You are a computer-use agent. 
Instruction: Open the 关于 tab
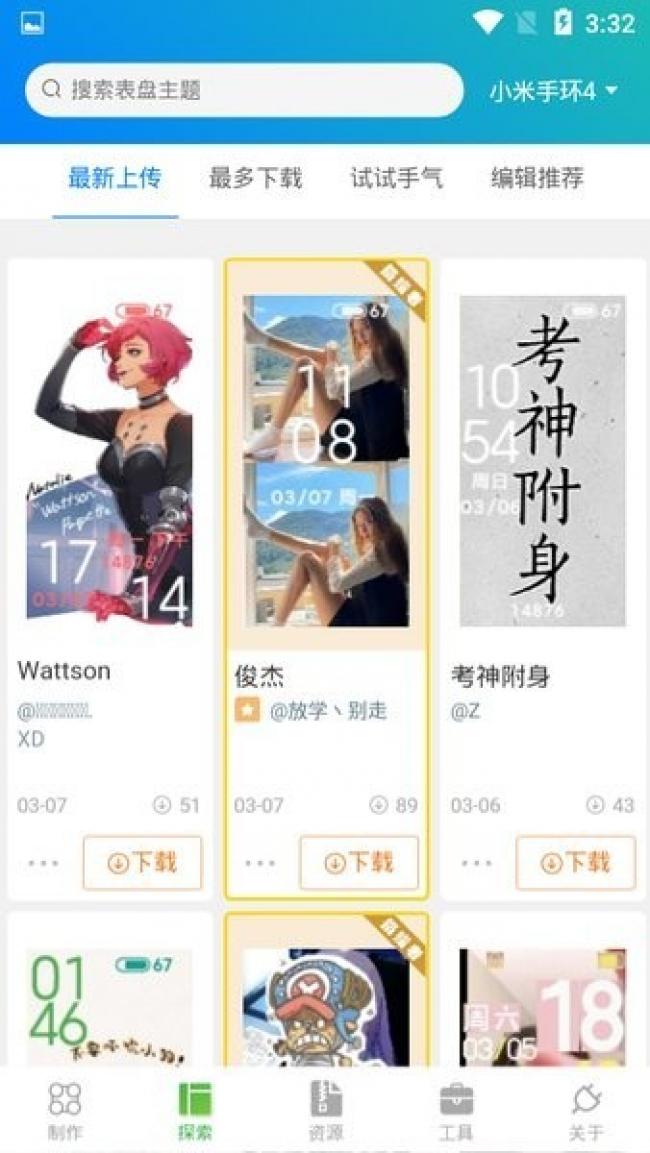click(586, 1110)
